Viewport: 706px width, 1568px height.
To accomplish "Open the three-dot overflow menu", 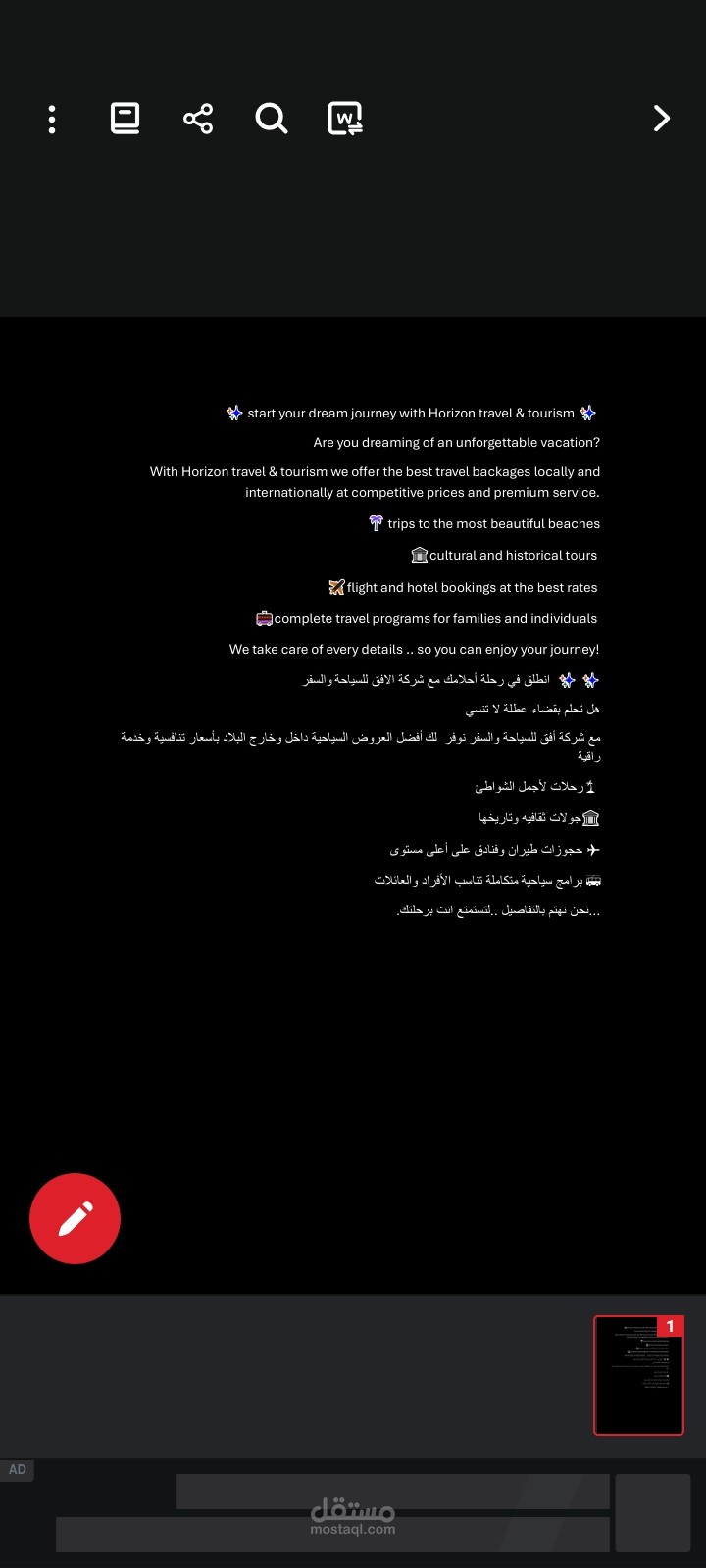I will point(52,119).
